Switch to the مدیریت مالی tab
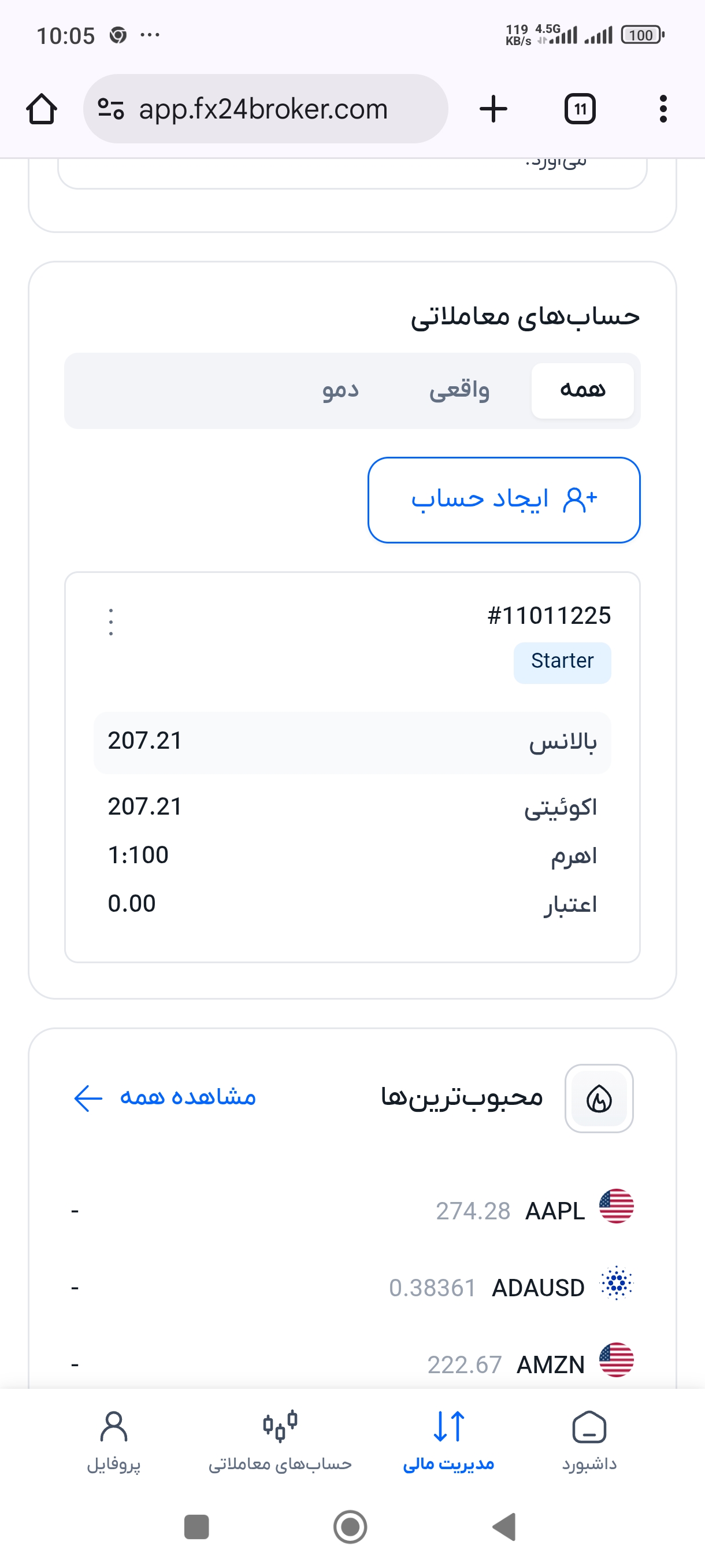Image resolution: width=705 pixels, height=1568 pixels. [x=449, y=1440]
